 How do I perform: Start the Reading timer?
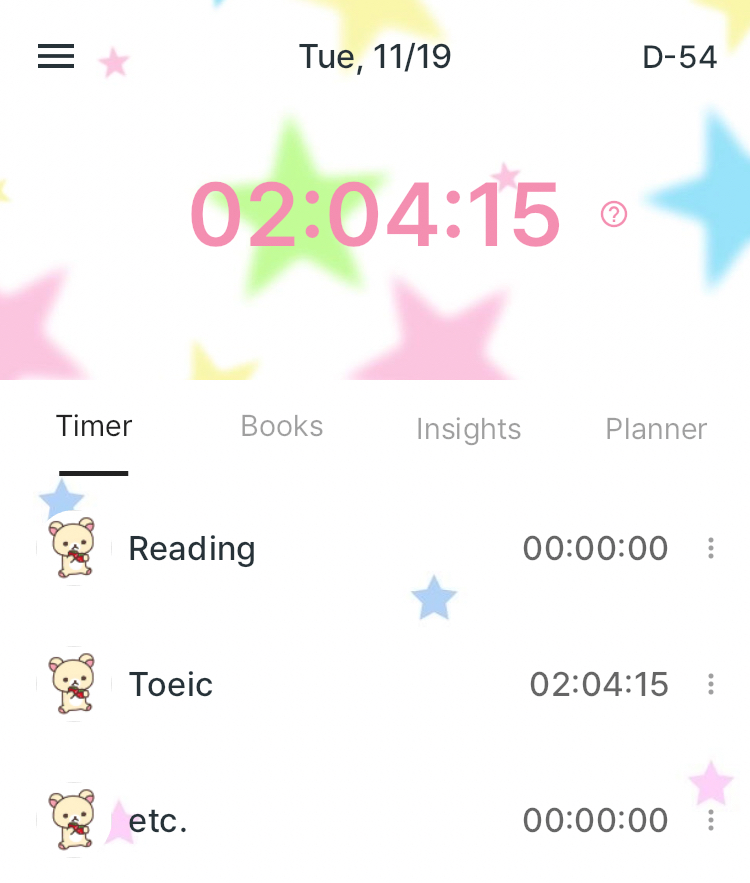pos(73,548)
